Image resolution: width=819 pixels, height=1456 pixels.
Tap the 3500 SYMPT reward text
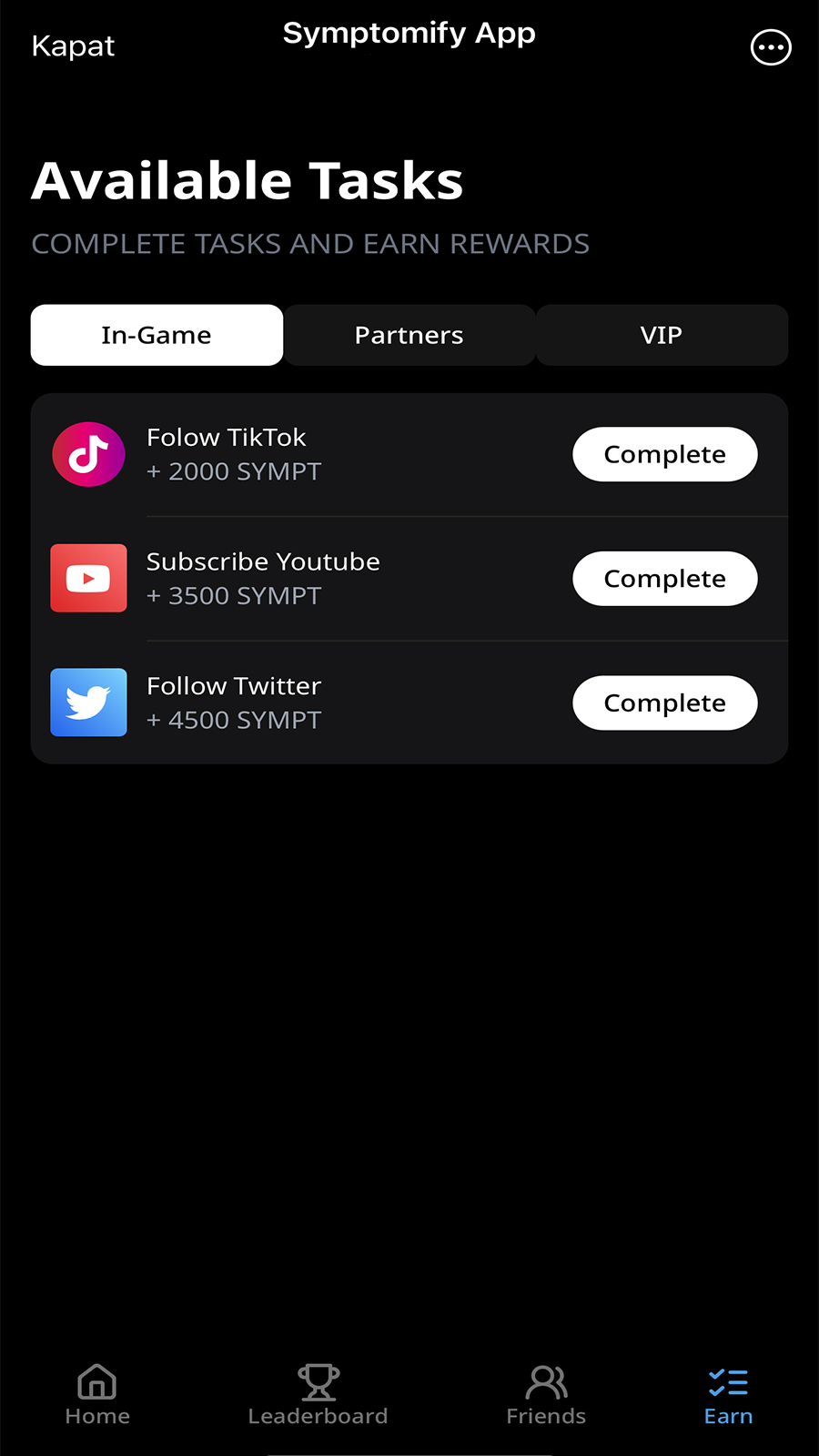(234, 595)
